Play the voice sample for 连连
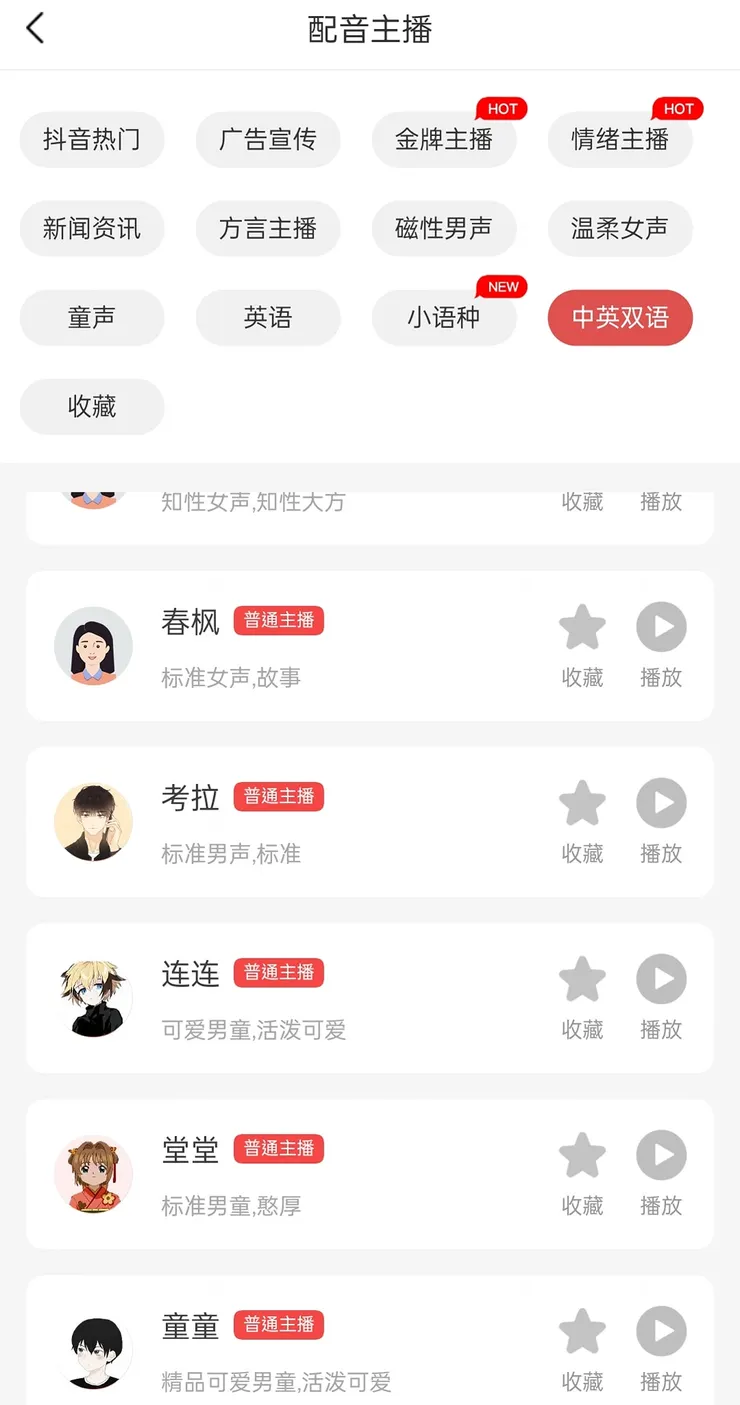Screen dimensions: 740x1405 click(661, 979)
